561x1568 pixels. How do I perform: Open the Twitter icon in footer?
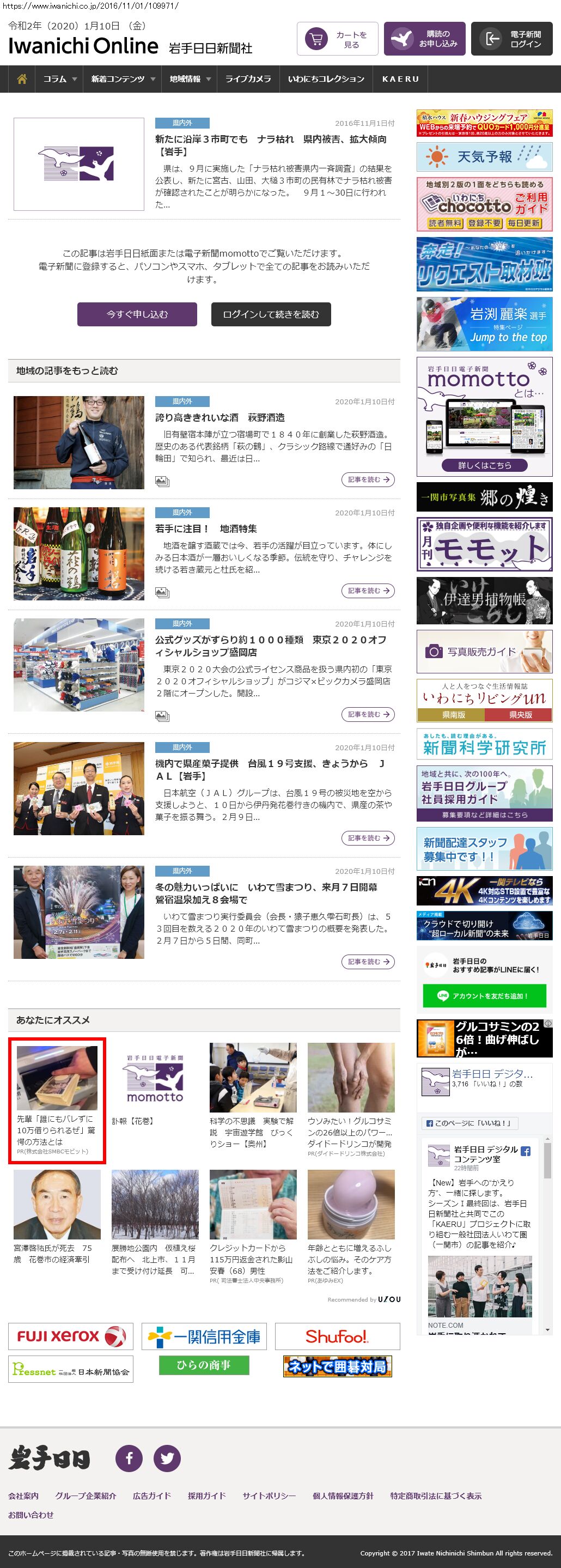click(167, 1458)
